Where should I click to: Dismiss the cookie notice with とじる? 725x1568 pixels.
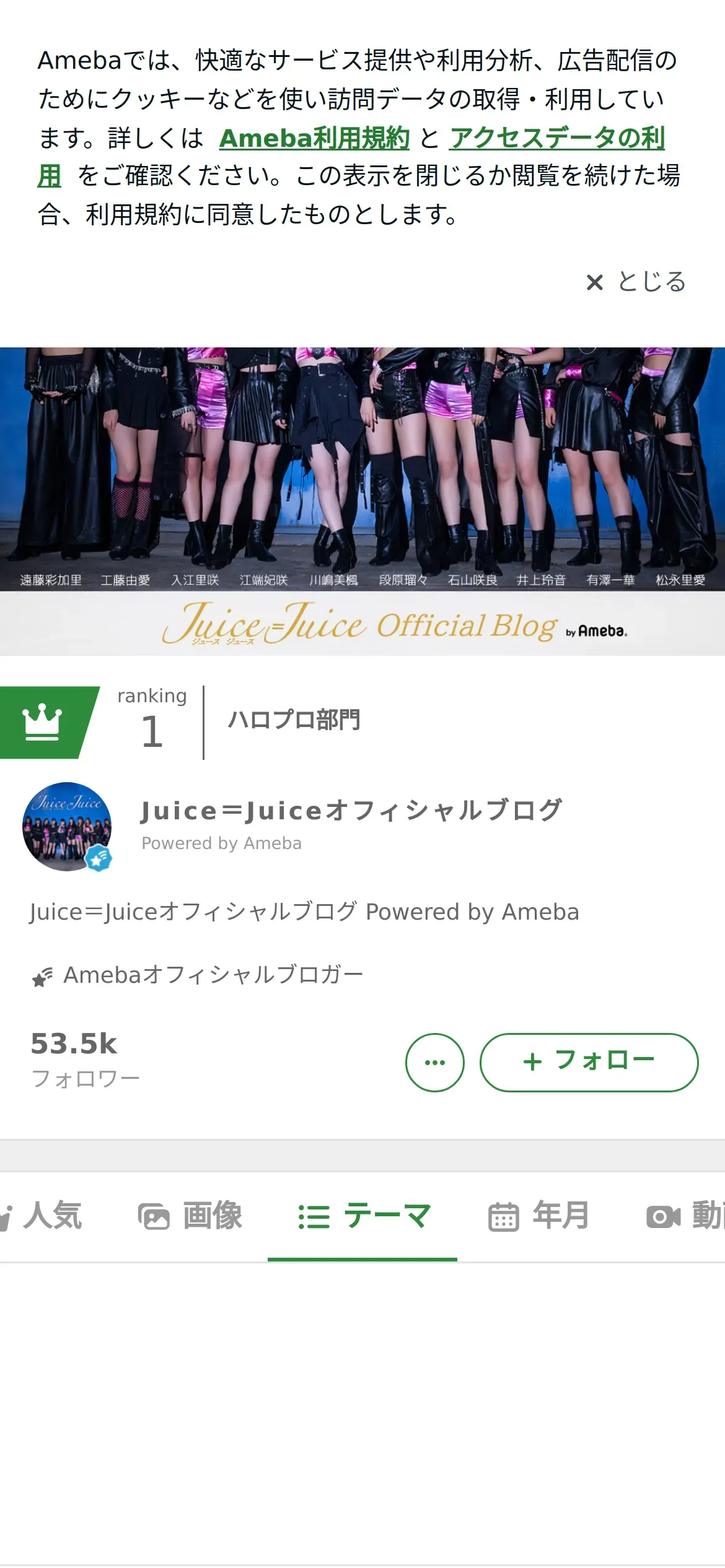tap(636, 282)
